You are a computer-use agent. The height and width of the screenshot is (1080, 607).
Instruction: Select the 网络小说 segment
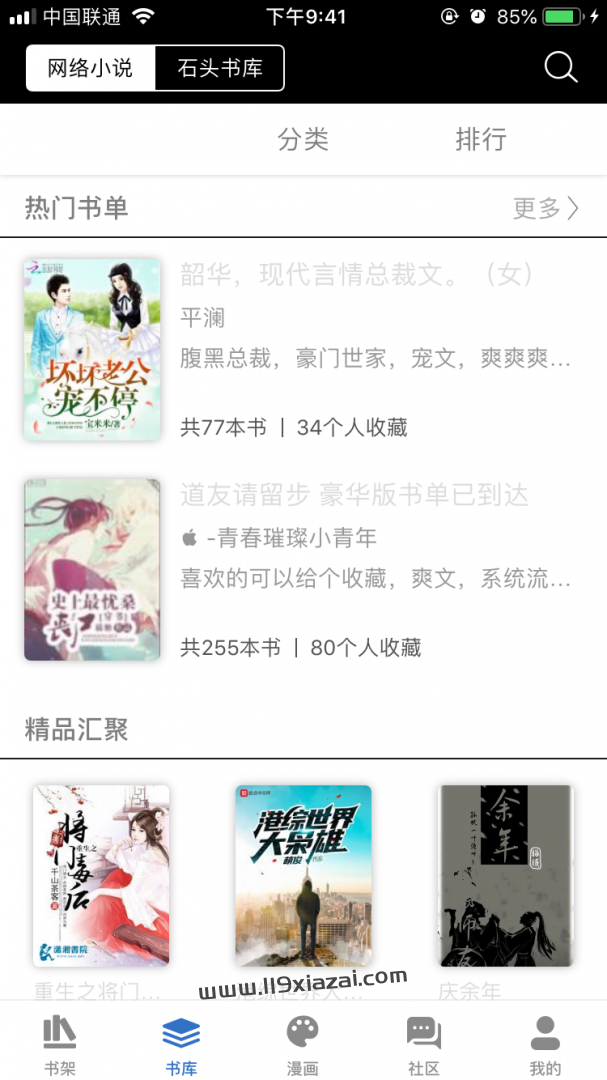(x=91, y=69)
